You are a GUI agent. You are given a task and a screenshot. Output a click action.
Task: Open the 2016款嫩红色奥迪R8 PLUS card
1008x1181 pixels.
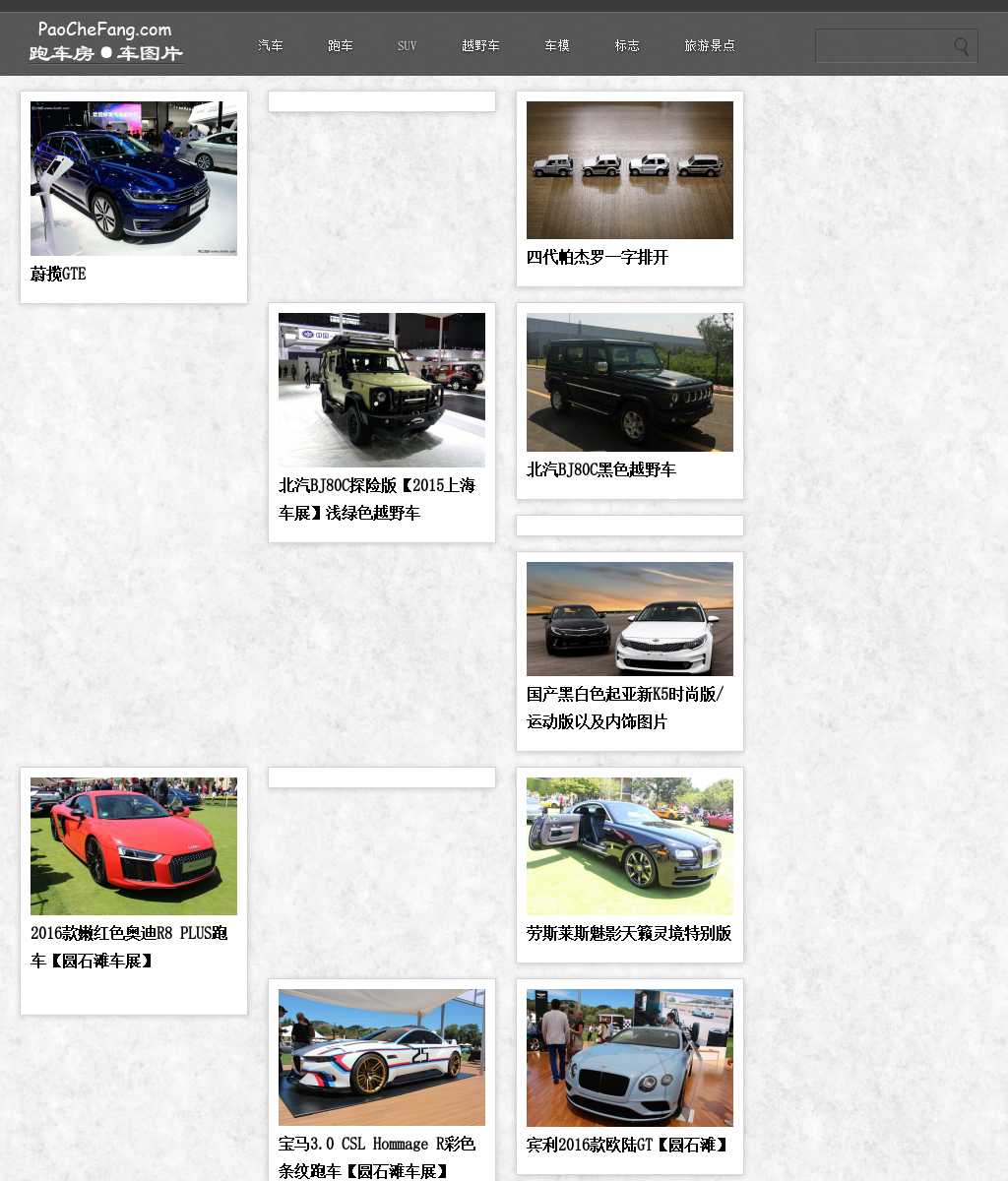pyautogui.click(x=134, y=847)
